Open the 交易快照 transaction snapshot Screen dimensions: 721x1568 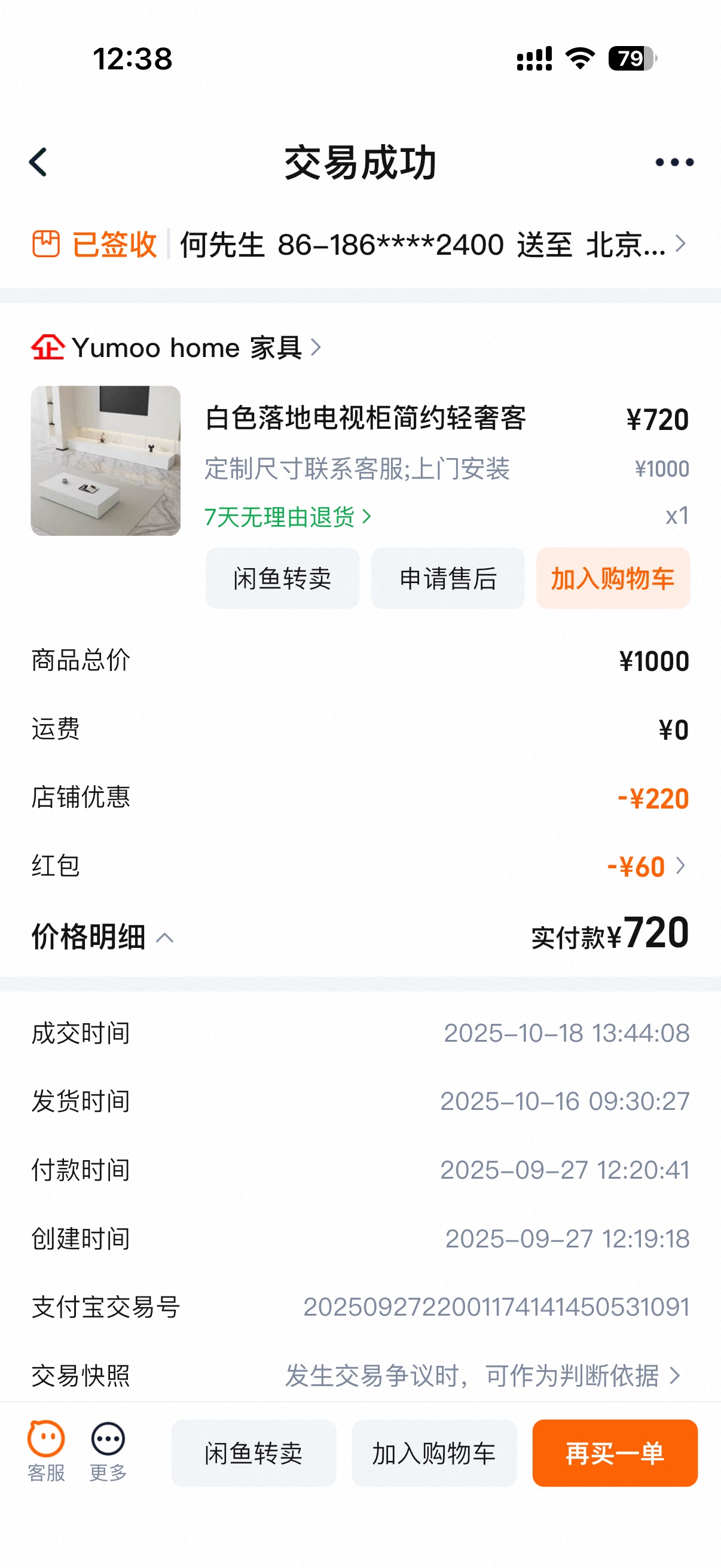click(481, 1375)
